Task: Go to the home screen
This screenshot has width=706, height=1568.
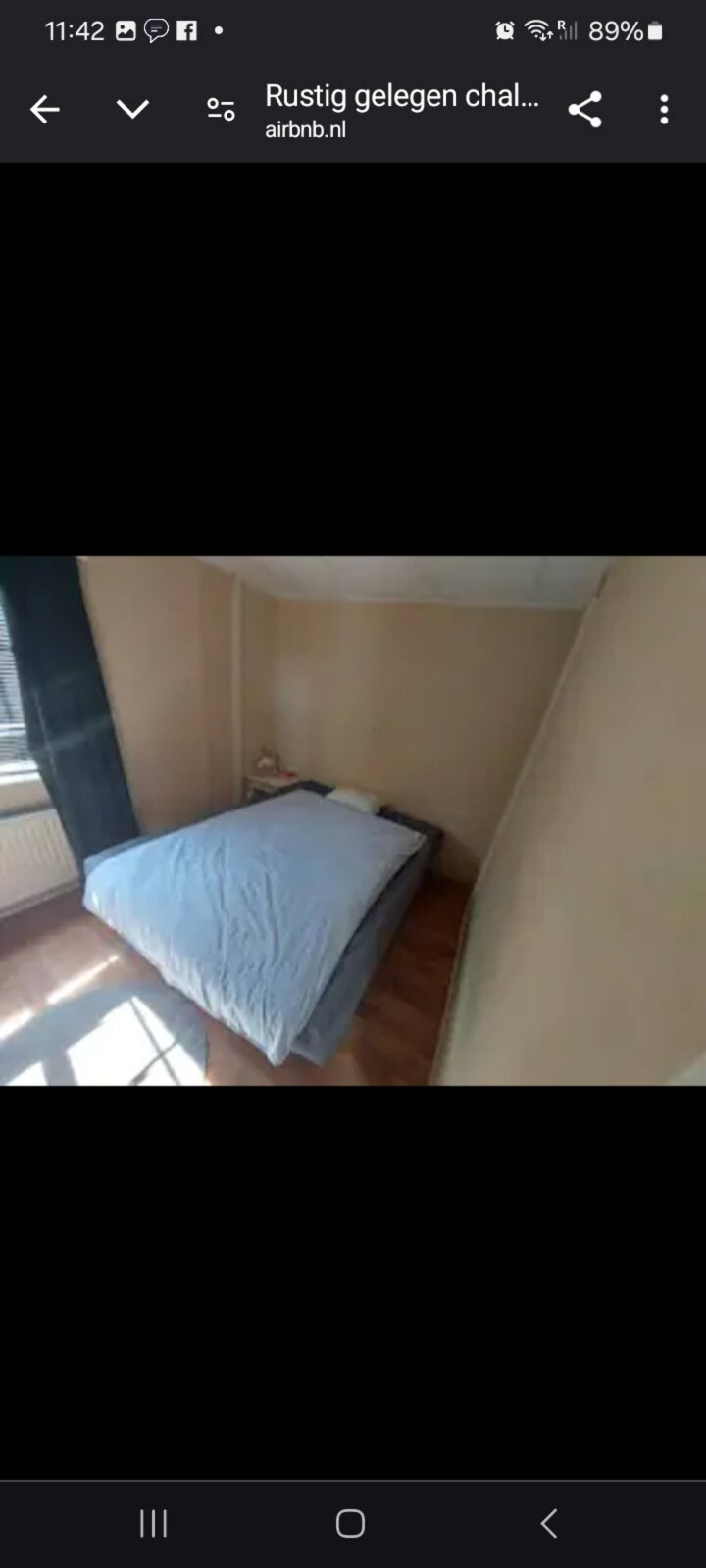Action: [x=351, y=1523]
